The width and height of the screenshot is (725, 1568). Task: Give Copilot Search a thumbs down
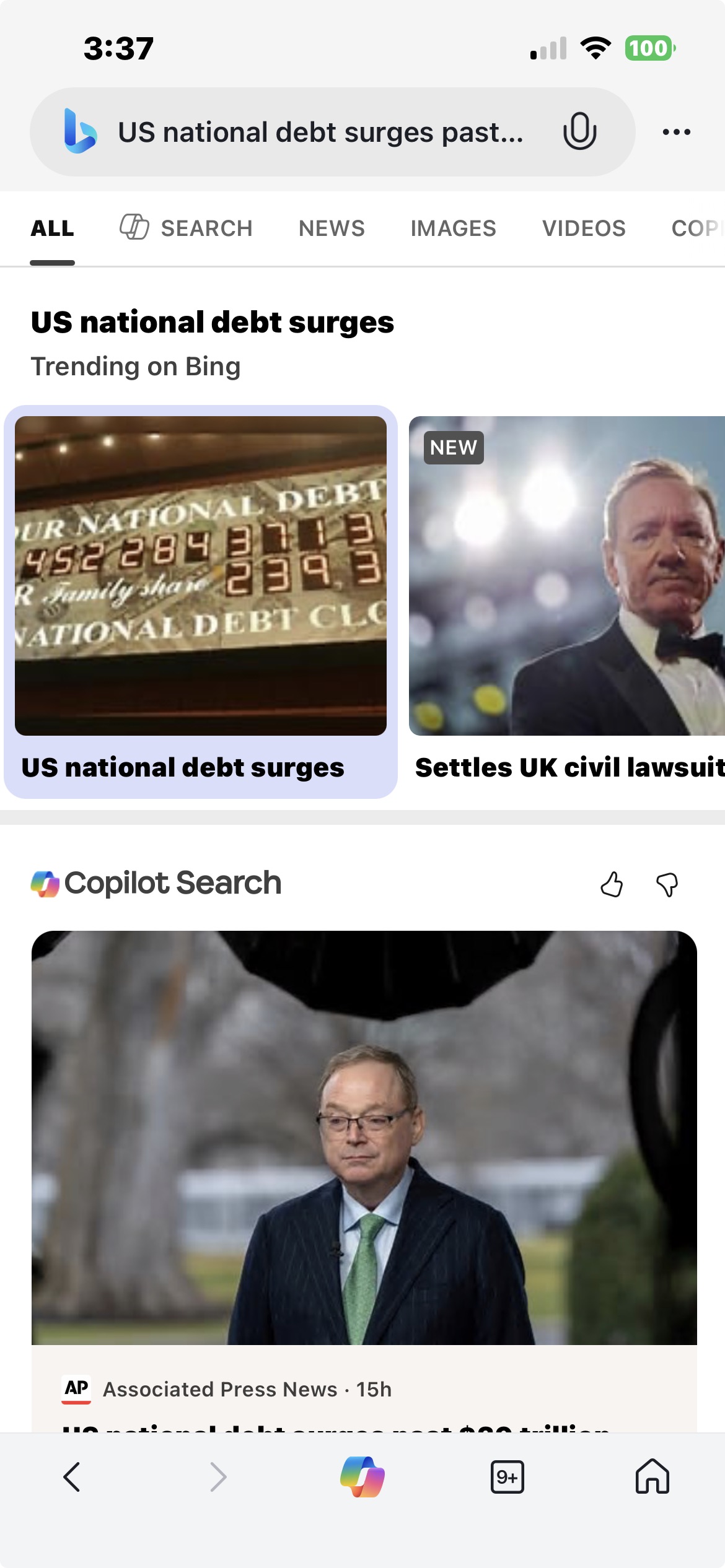(x=667, y=884)
